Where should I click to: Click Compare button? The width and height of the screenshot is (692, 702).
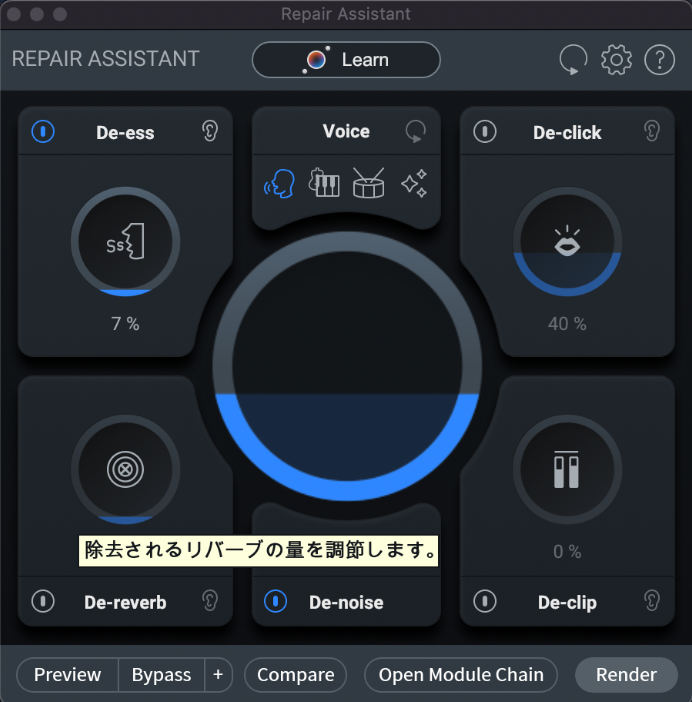(x=295, y=675)
